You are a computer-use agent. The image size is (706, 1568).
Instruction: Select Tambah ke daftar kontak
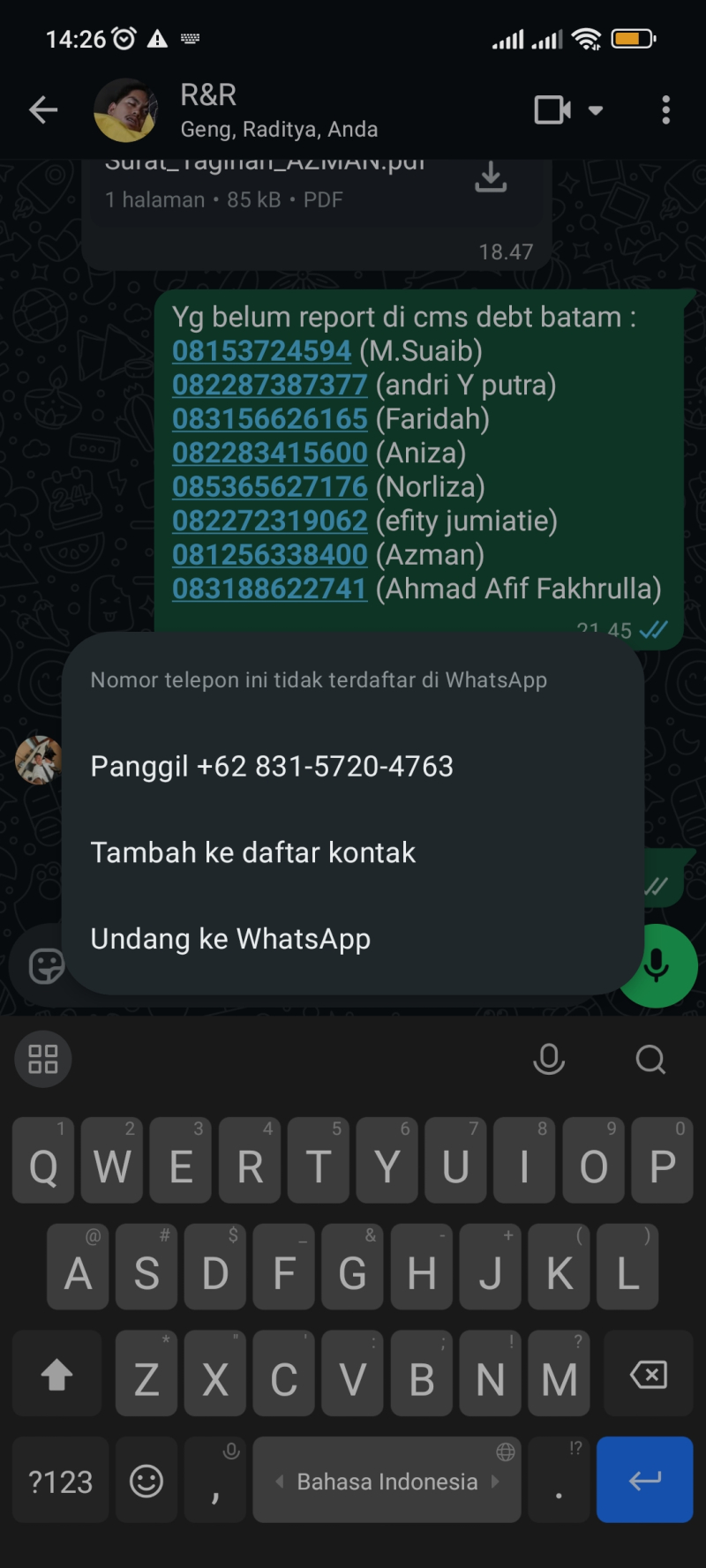pyautogui.click(x=253, y=852)
